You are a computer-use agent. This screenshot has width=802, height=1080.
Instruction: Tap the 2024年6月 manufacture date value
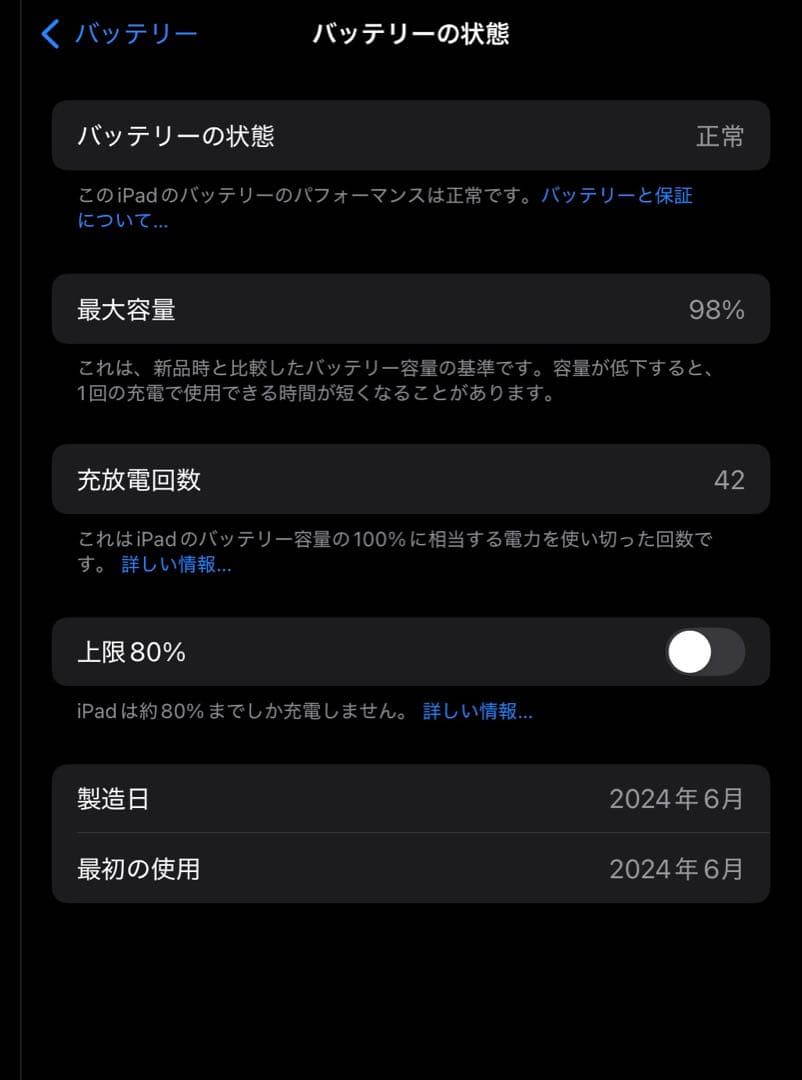coord(678,798)
